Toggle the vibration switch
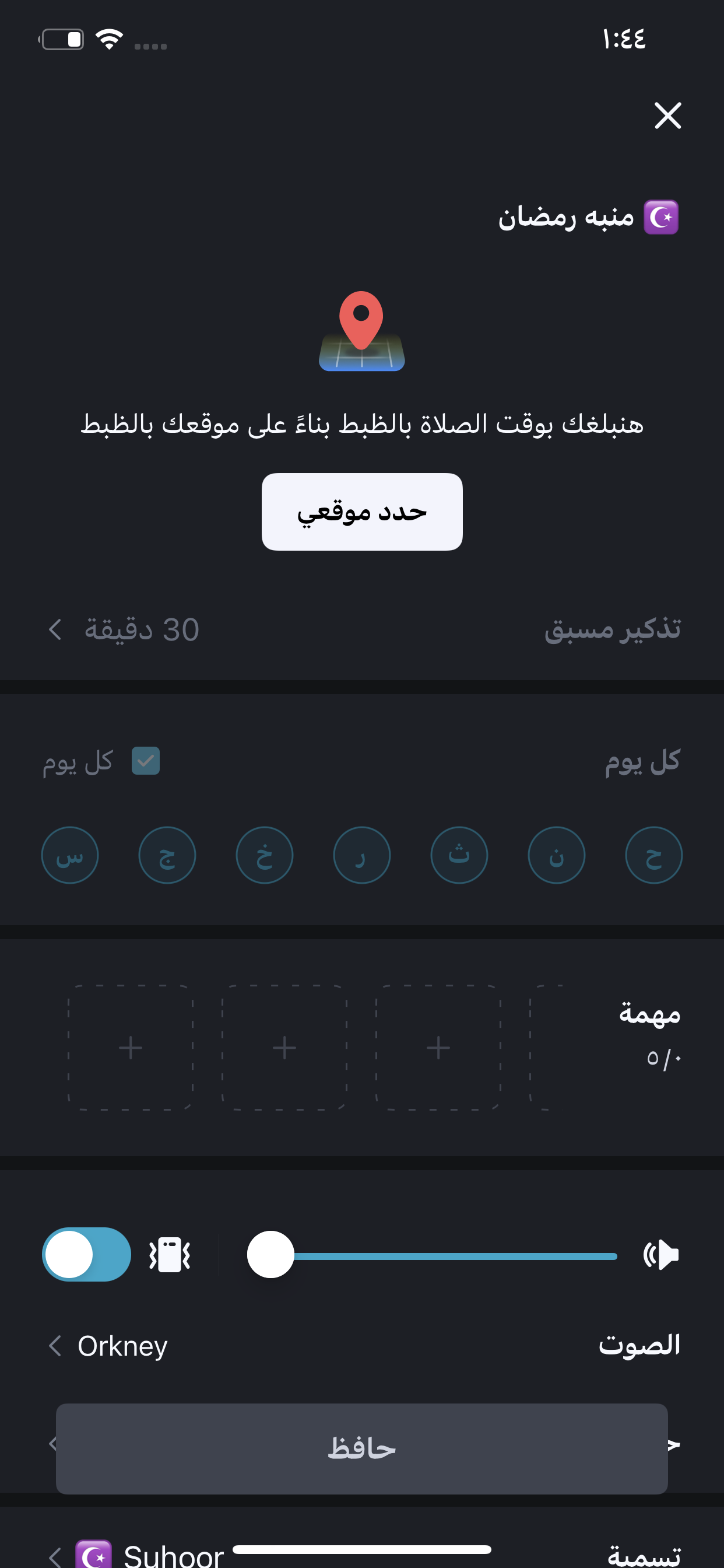 click(x=86, y=1255)
